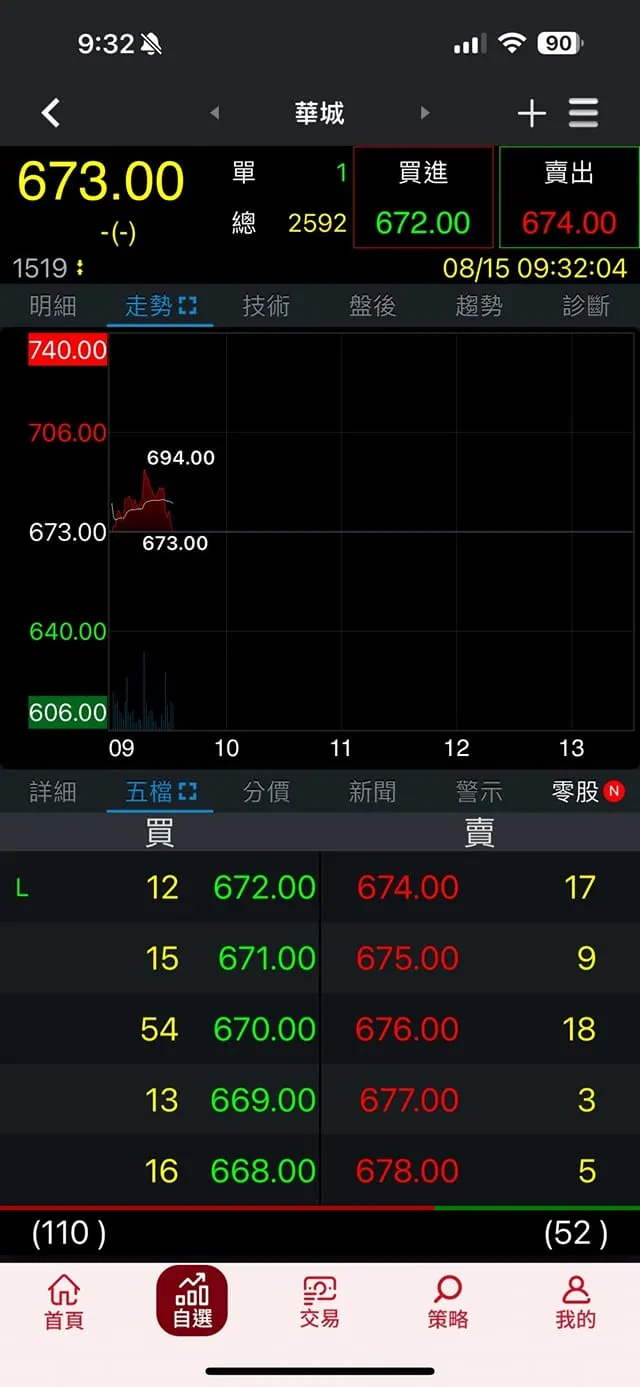
Task: View the 盤後 tab
Action: pyautogui.click(x=373, y=306)
